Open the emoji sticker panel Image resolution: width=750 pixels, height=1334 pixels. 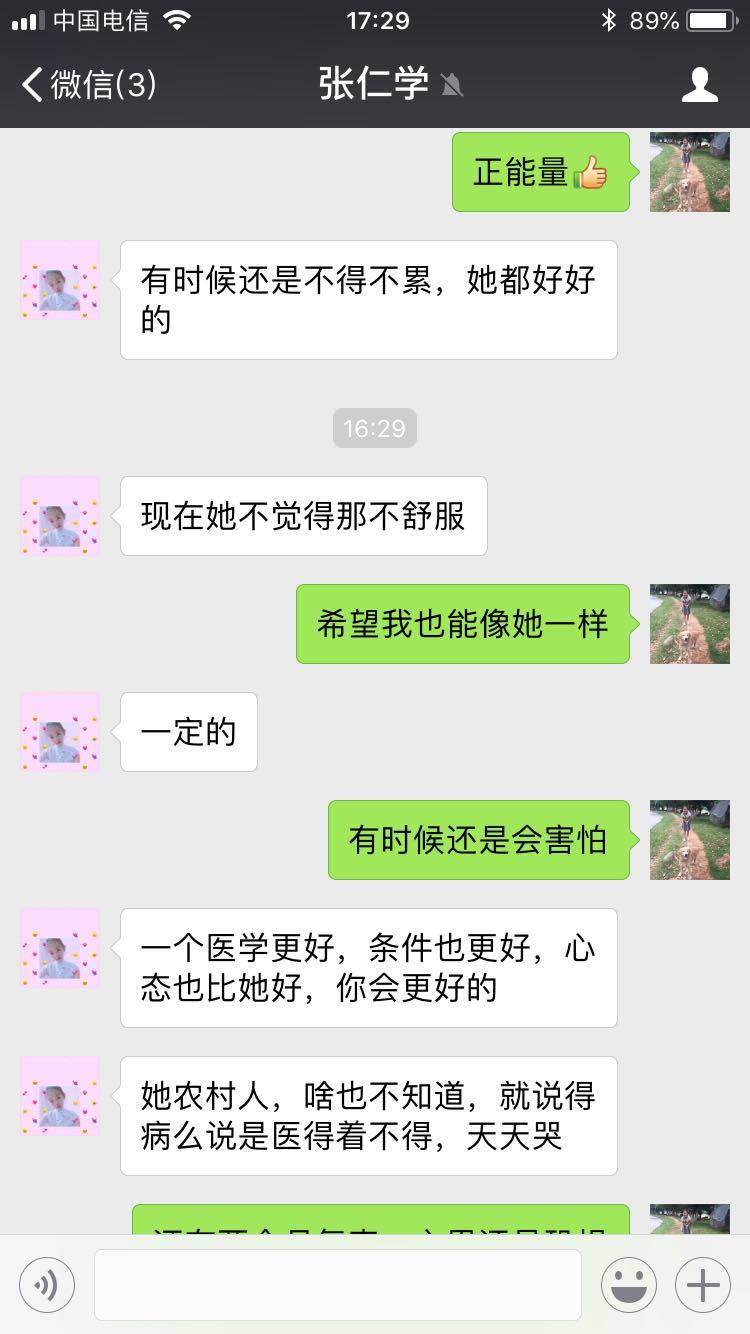click(x=629, y=1285)
